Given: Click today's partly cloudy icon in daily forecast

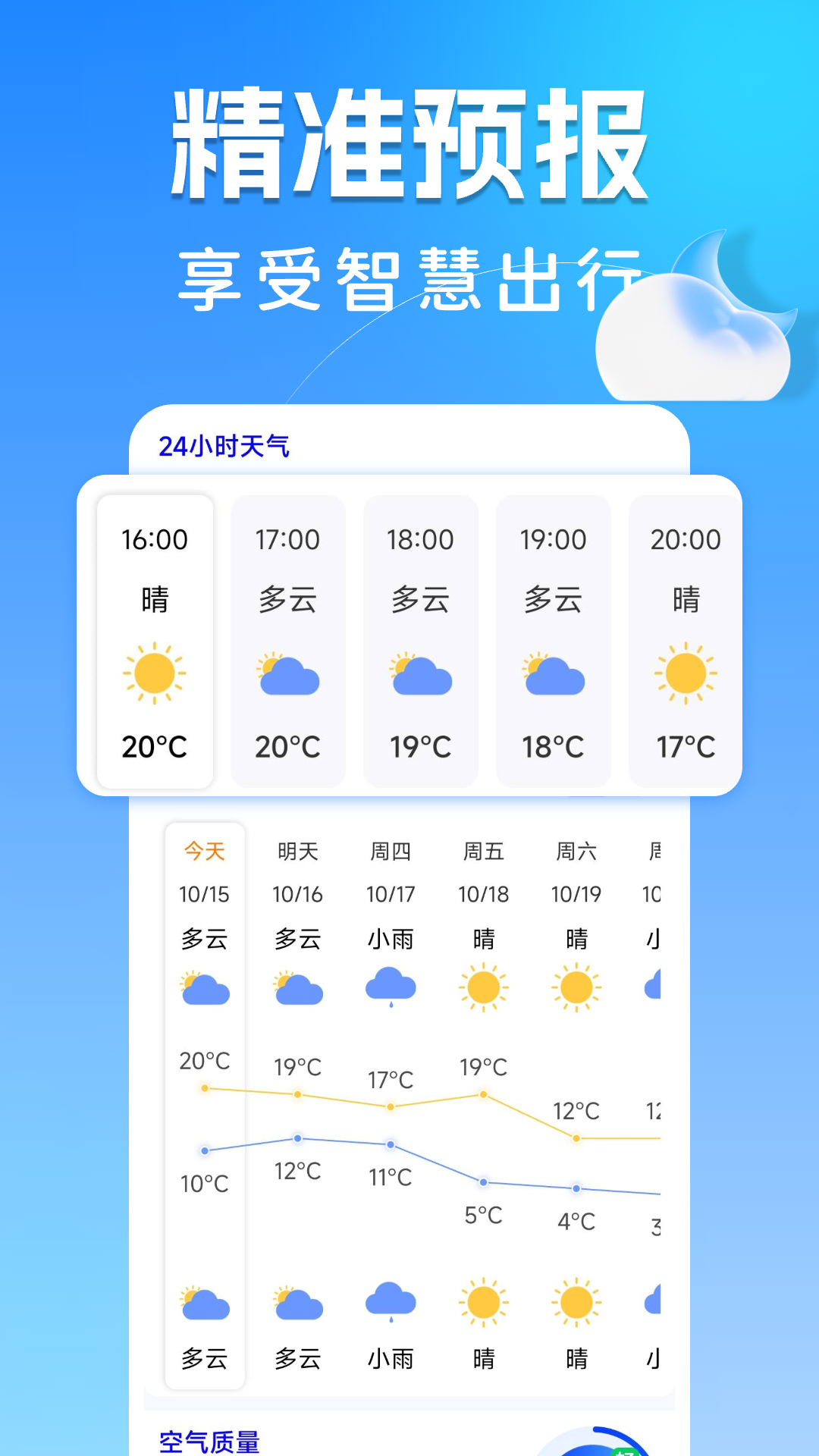Looking at the screenshot, I should pos(206,986).
